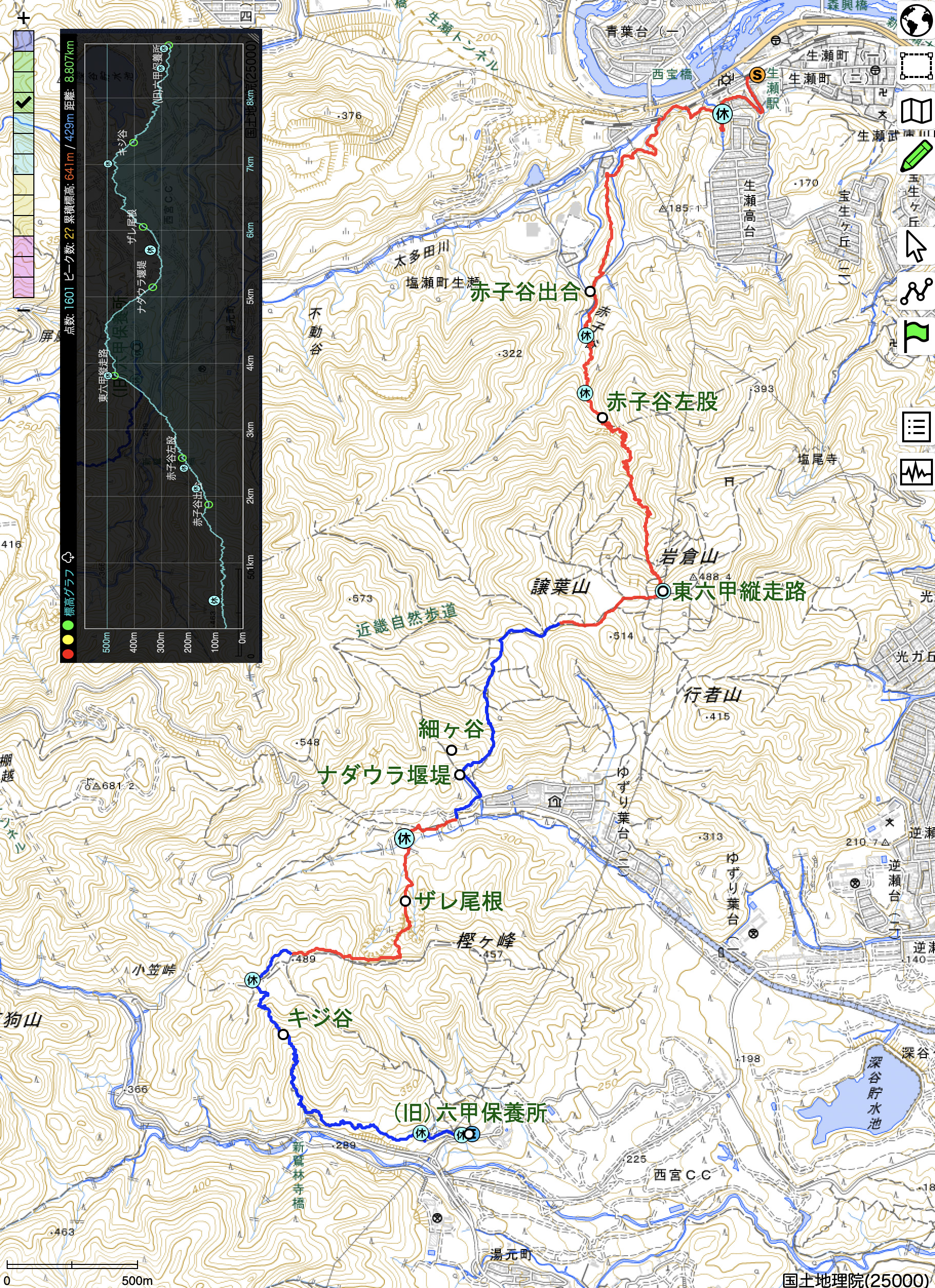Zoom out with the minus button
Viewport: 935px width, 1288px height.
click(23, 310)
